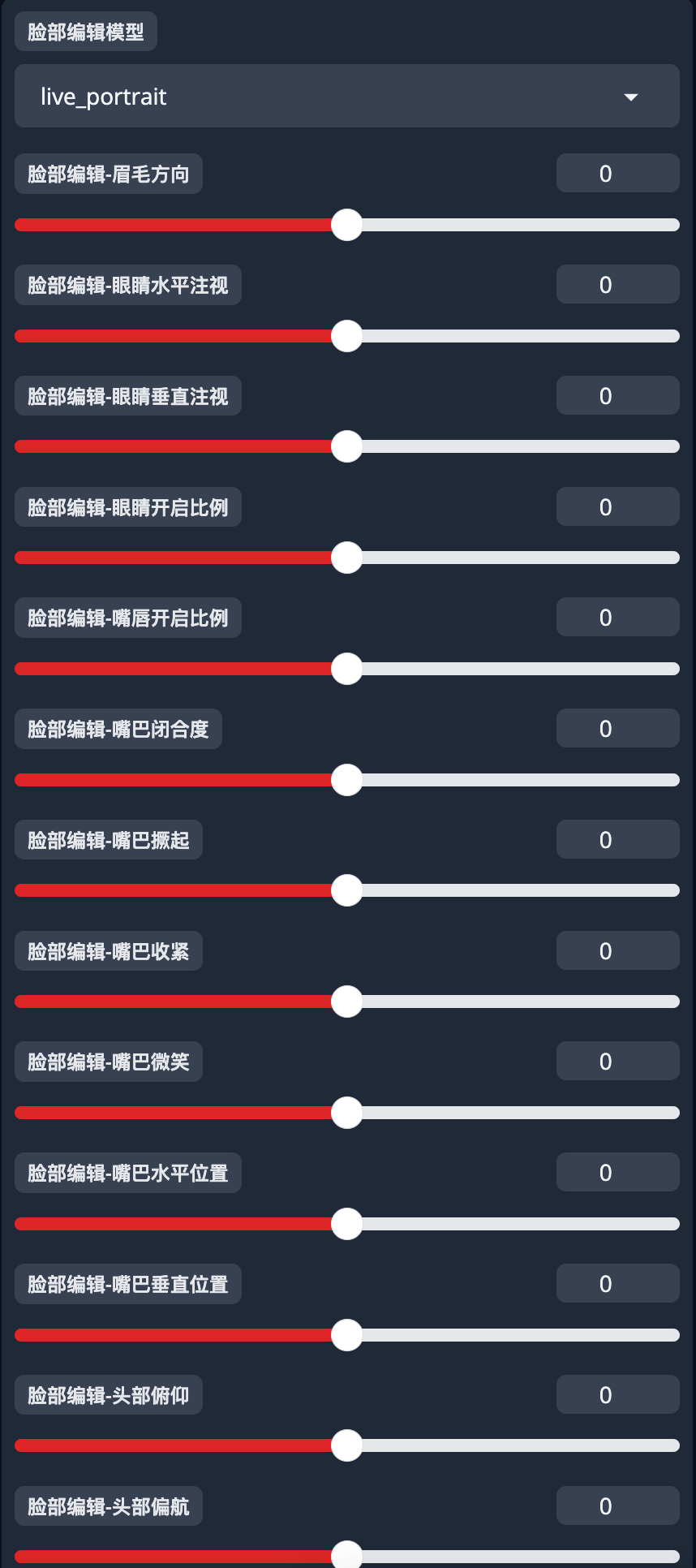Tap the 眼睛垂直注视 slider handle
Viewport: 696px width, 1568px height.
[x=347, y=446]
